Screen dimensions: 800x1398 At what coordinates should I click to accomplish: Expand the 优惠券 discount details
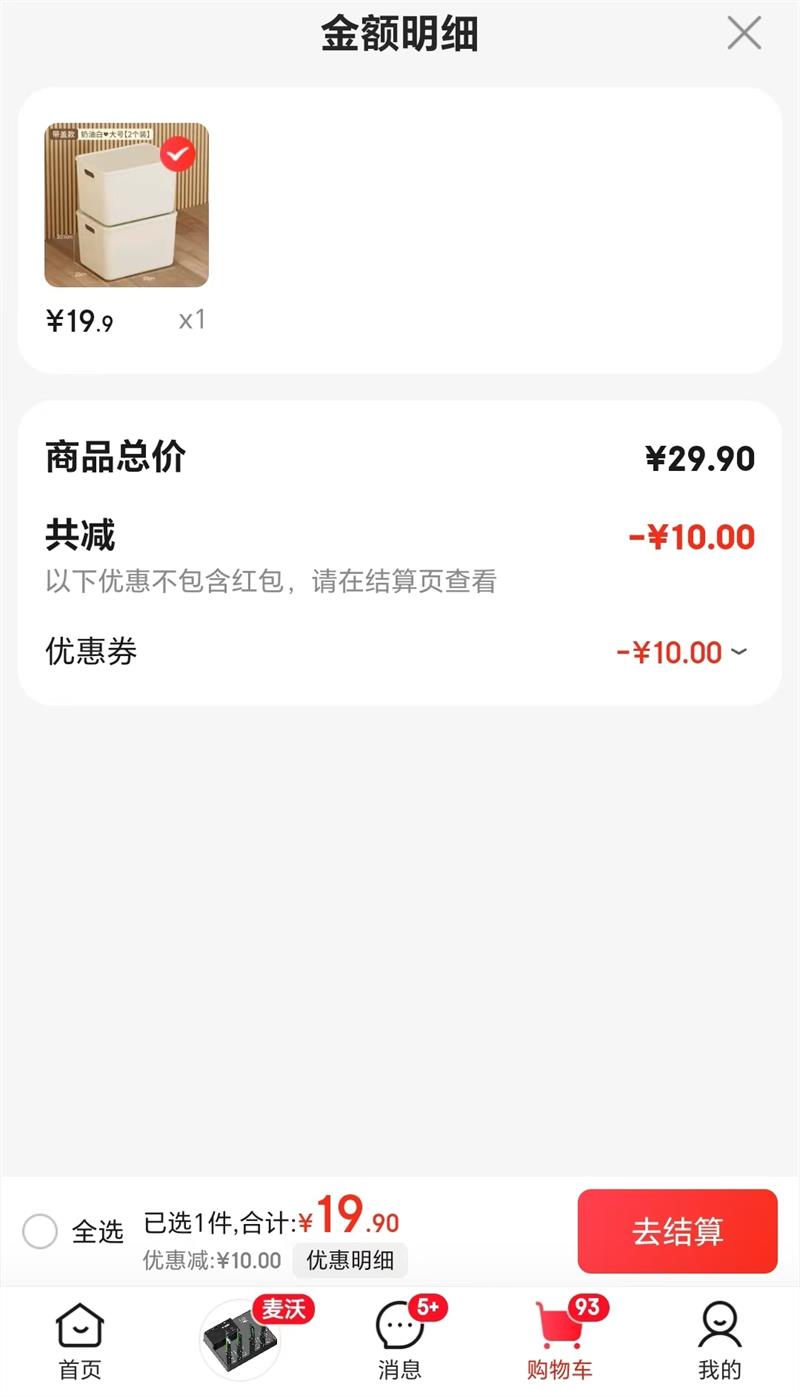click(738, 652)
